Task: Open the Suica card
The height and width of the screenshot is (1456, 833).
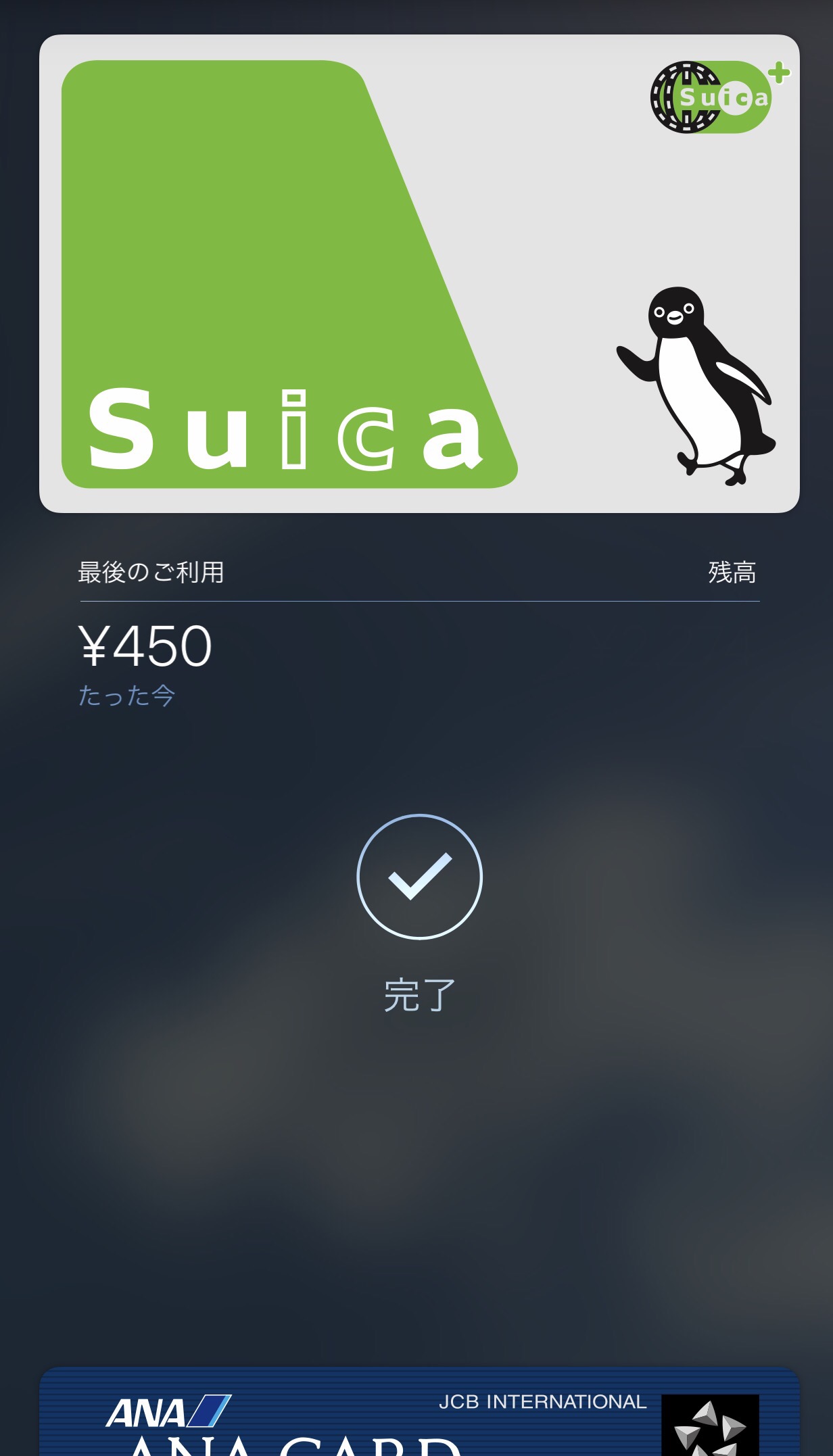Action: (x=419, y=273)
